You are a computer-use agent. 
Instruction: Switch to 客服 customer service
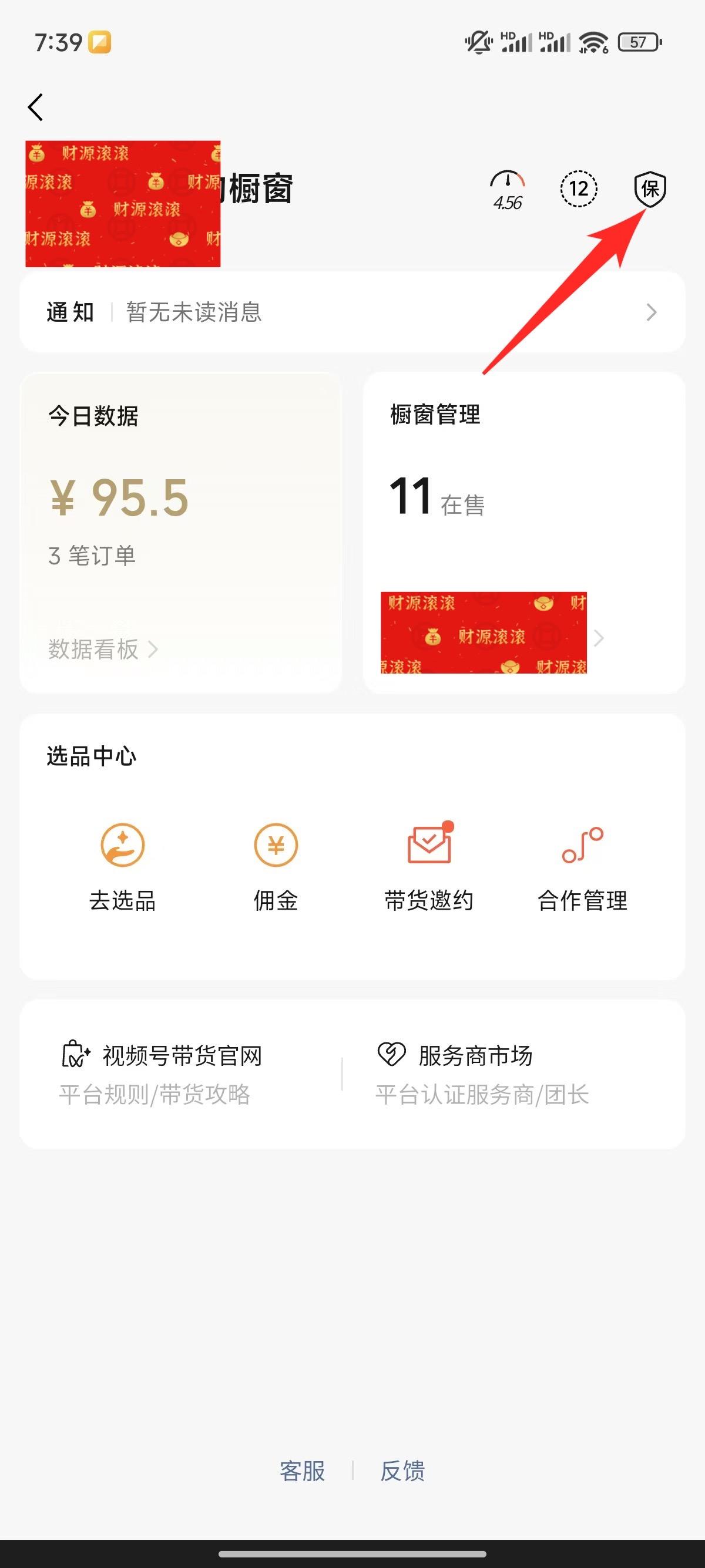(x=303, y=1471)
